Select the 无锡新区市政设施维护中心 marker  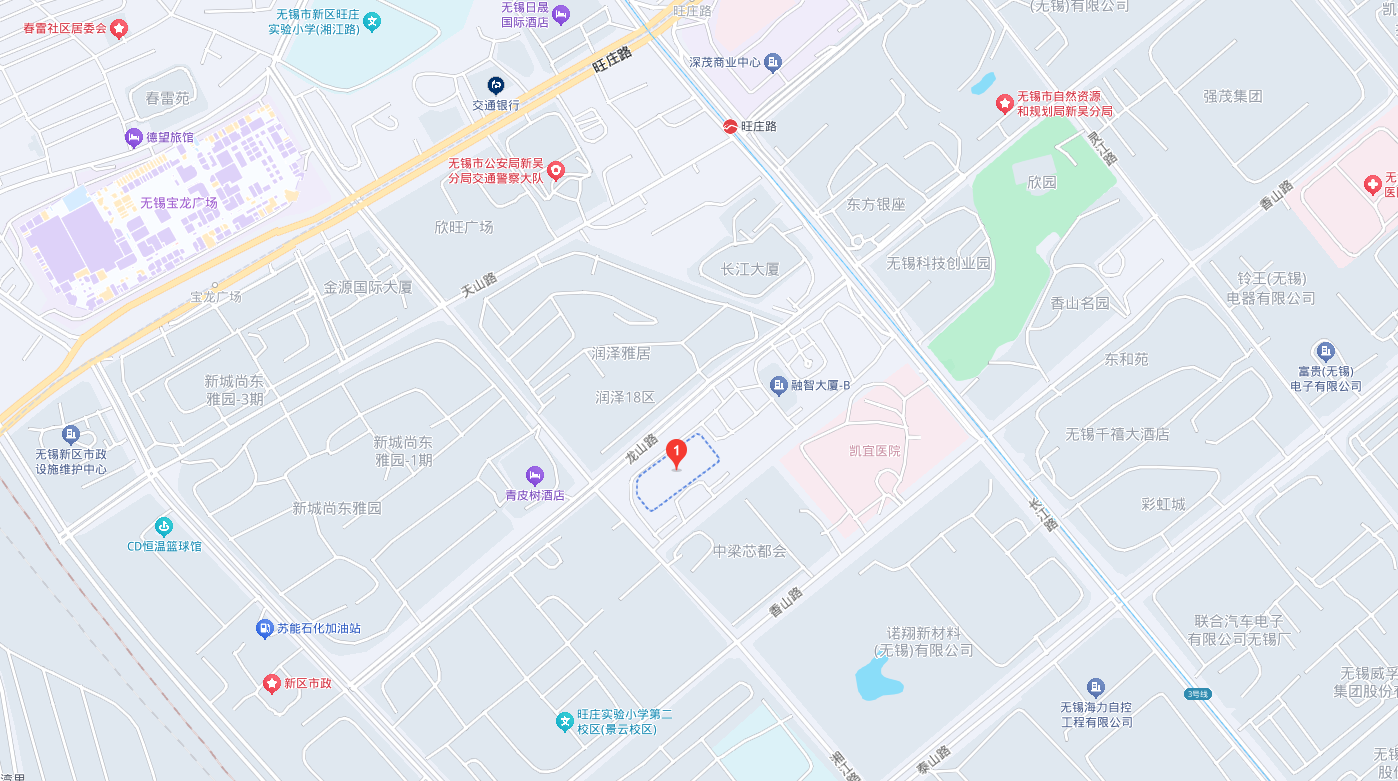pos(70,434)
